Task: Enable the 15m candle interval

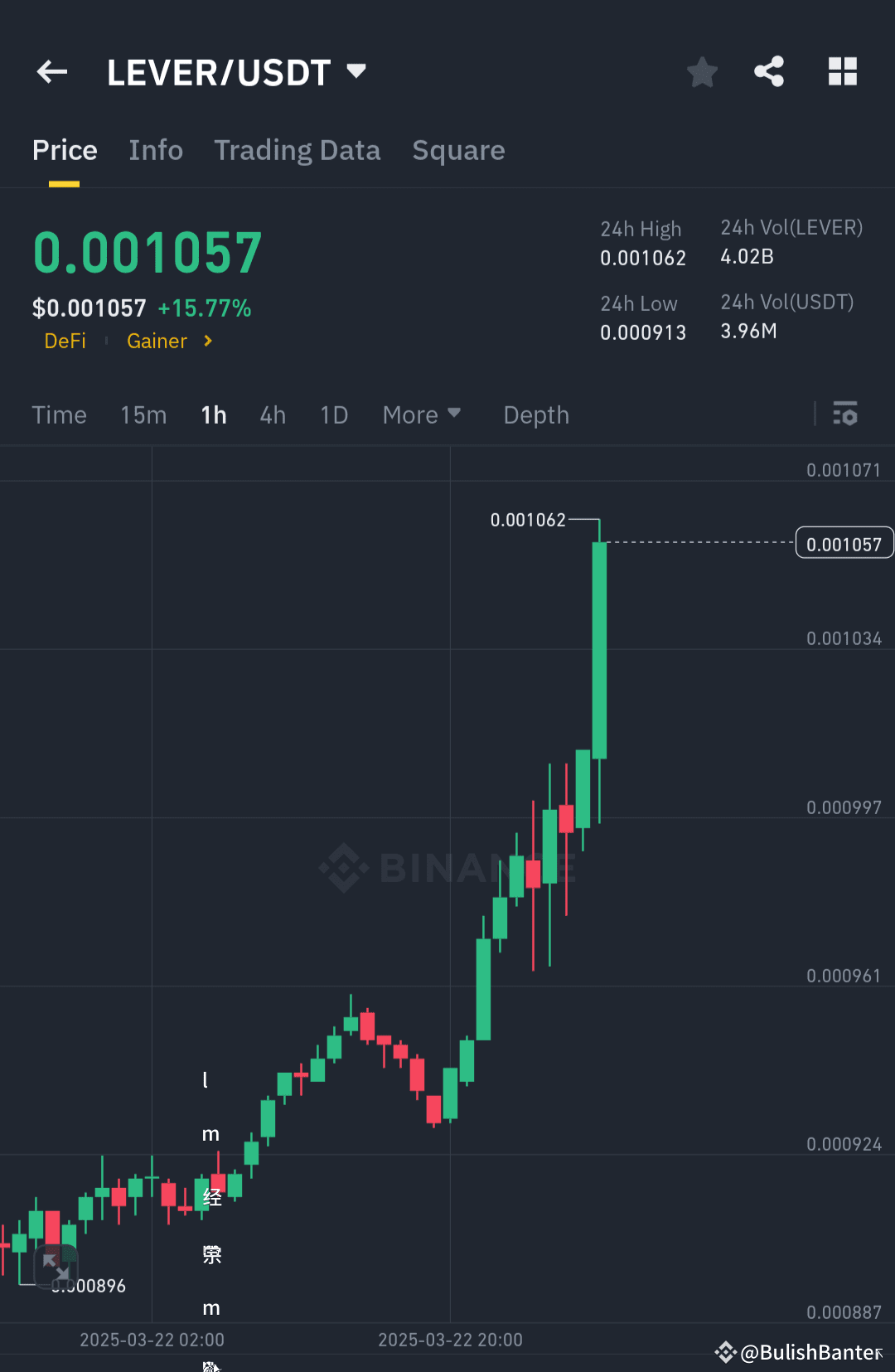Action: click(143, 415)
